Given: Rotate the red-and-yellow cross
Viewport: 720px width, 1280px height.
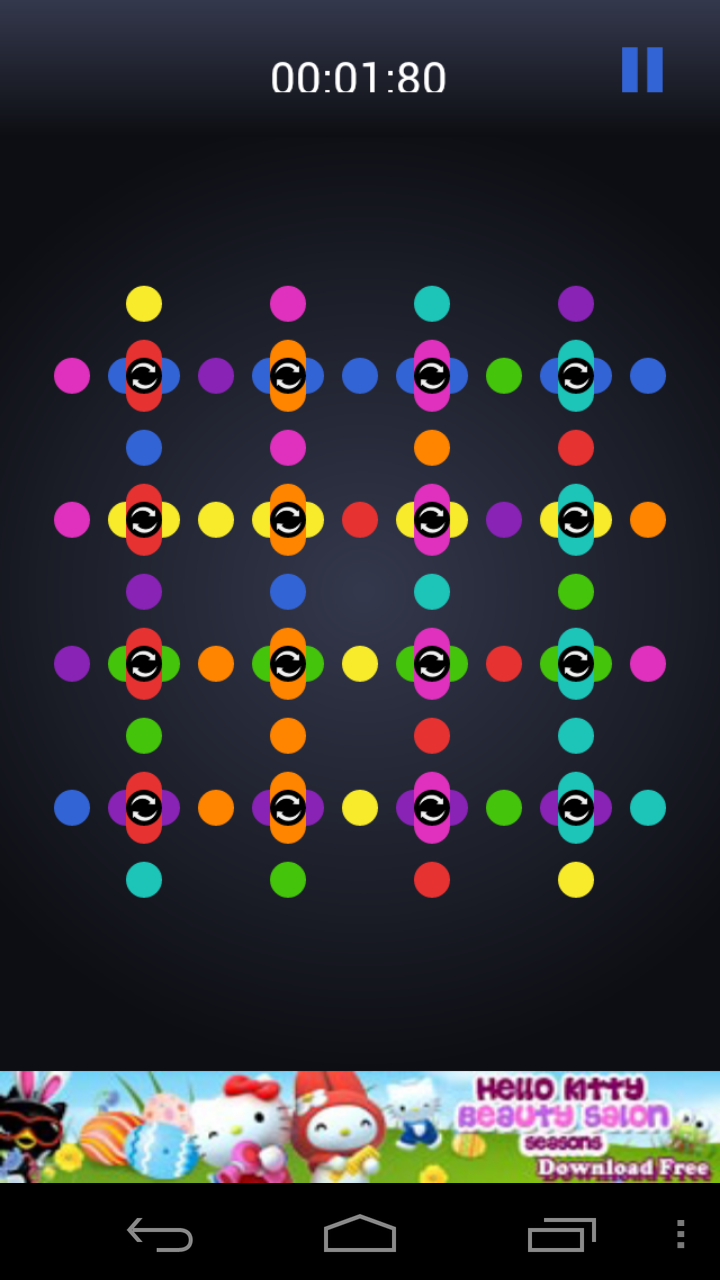Looking at the screenshot, I should (144, 520).
